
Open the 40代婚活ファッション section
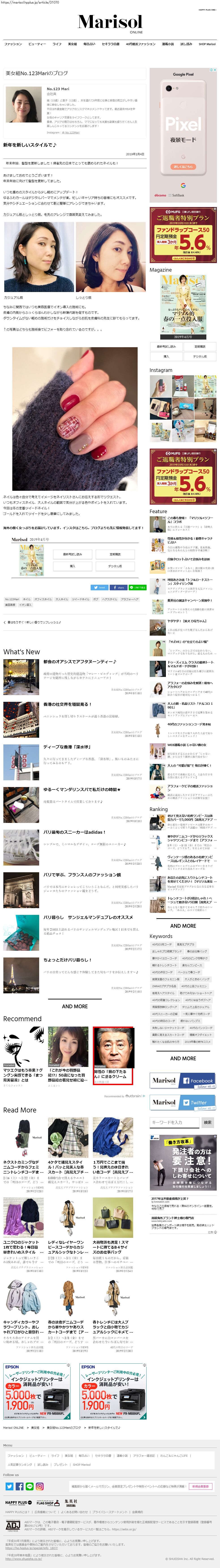(x=140, y=44)
